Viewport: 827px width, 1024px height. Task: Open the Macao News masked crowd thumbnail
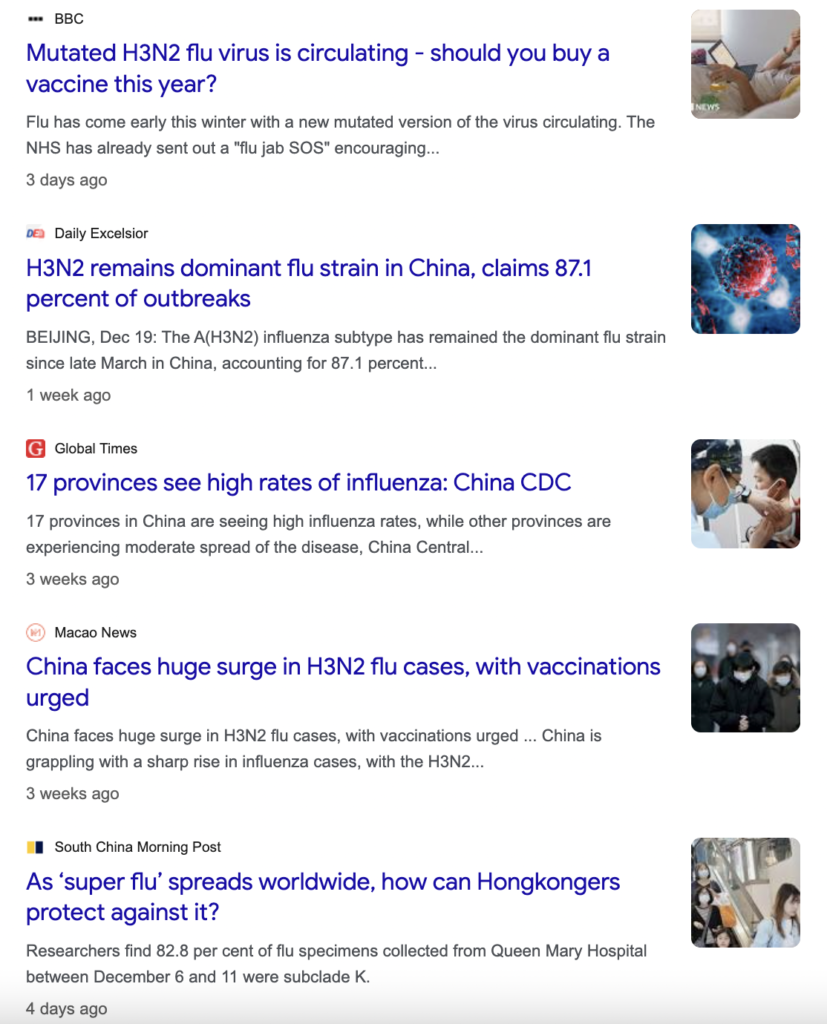(x=745, y=678)
